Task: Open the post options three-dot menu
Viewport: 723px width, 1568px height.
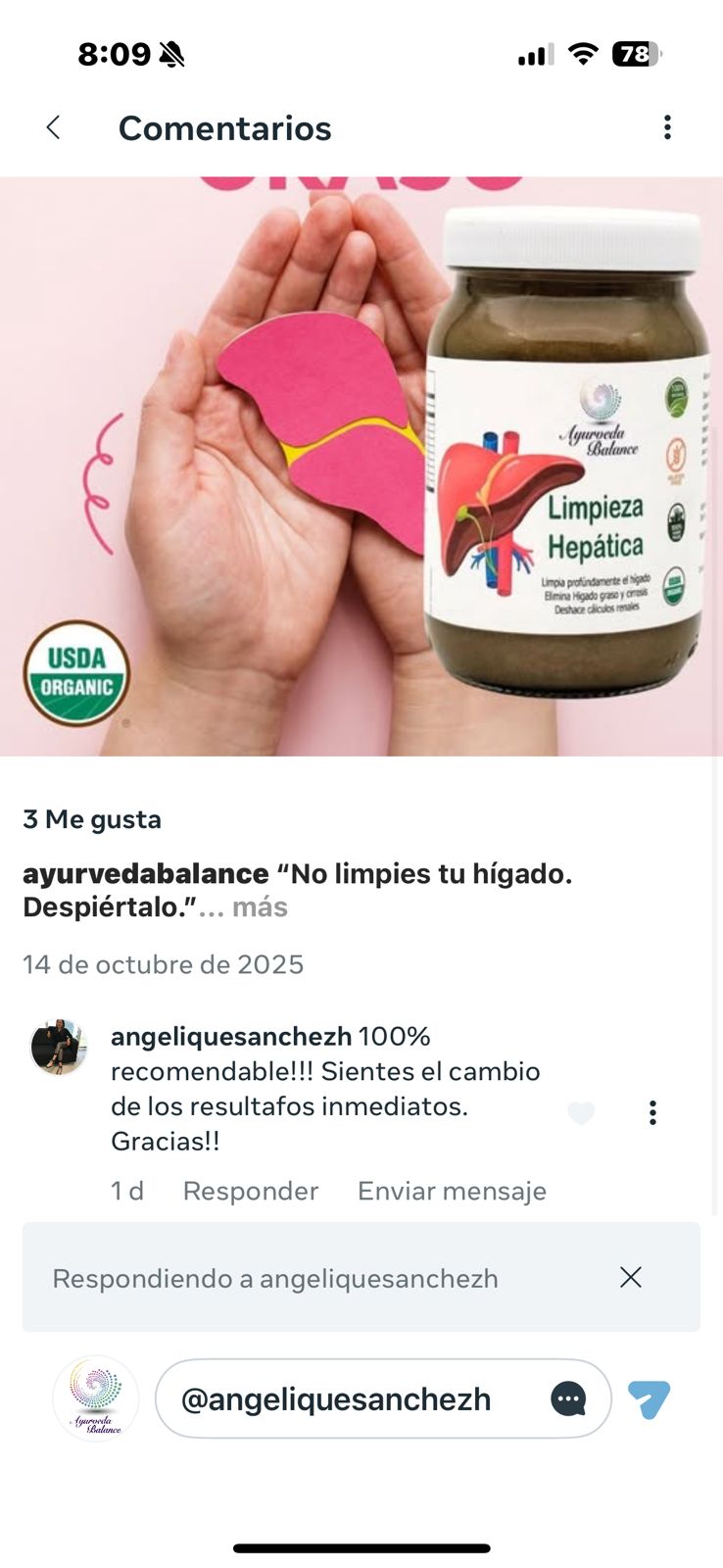Action: (x=668, y=126)
